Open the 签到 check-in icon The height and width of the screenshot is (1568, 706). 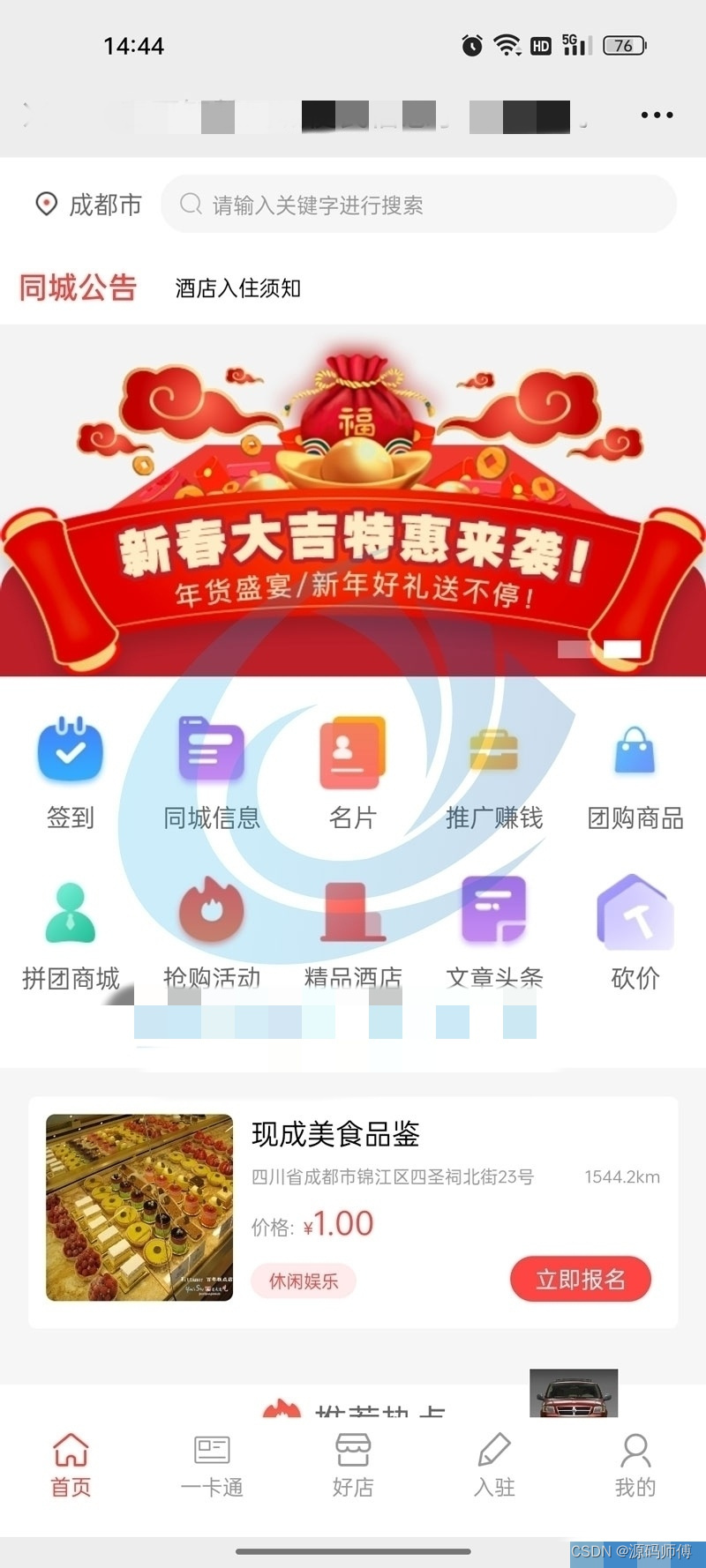coord(71,773)
